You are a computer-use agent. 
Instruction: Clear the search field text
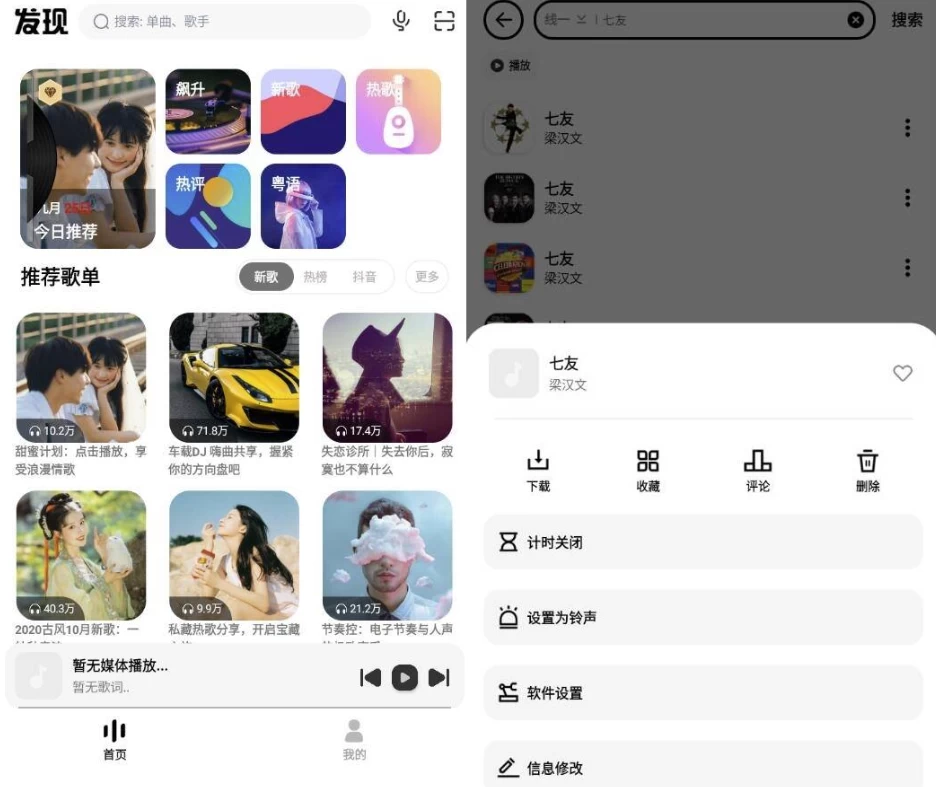(x=856, y=20)
